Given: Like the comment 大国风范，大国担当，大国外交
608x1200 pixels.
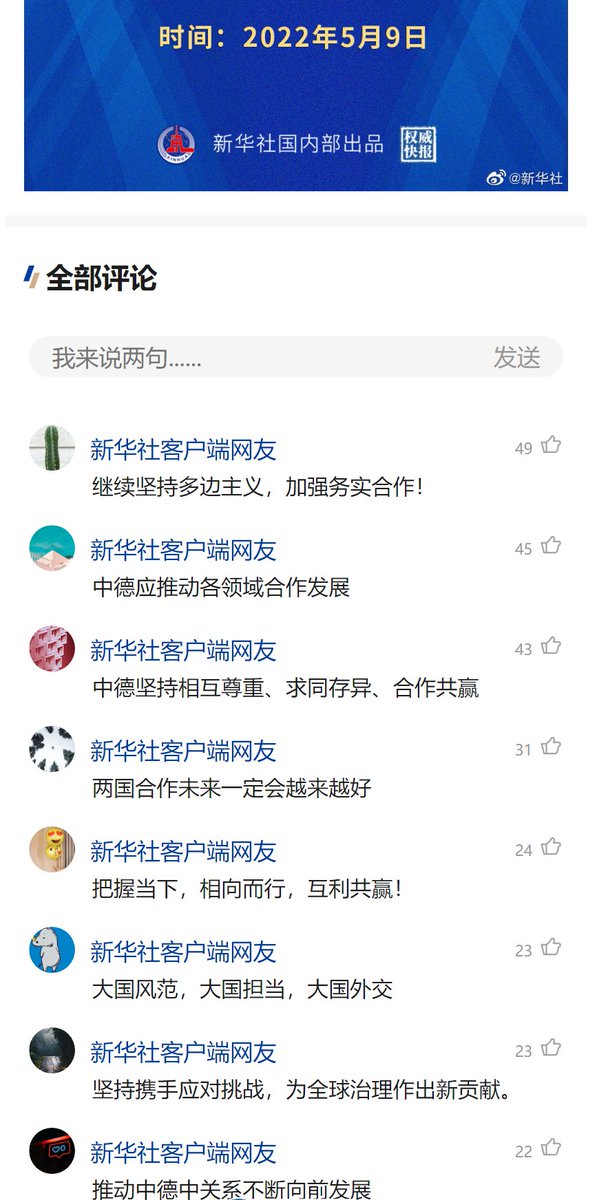Looking at the screenshot, I should [551, 948].
